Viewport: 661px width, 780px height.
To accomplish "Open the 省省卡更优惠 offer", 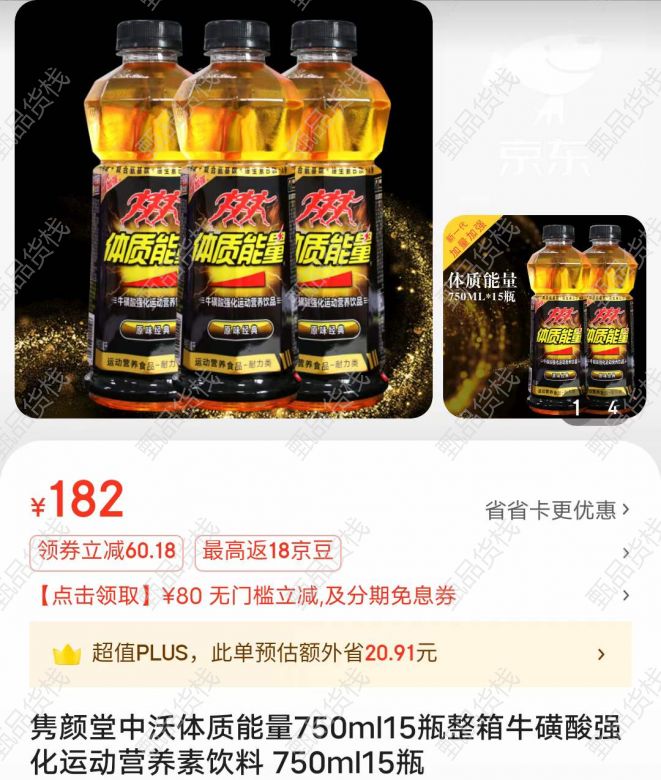I will point(557,510).
